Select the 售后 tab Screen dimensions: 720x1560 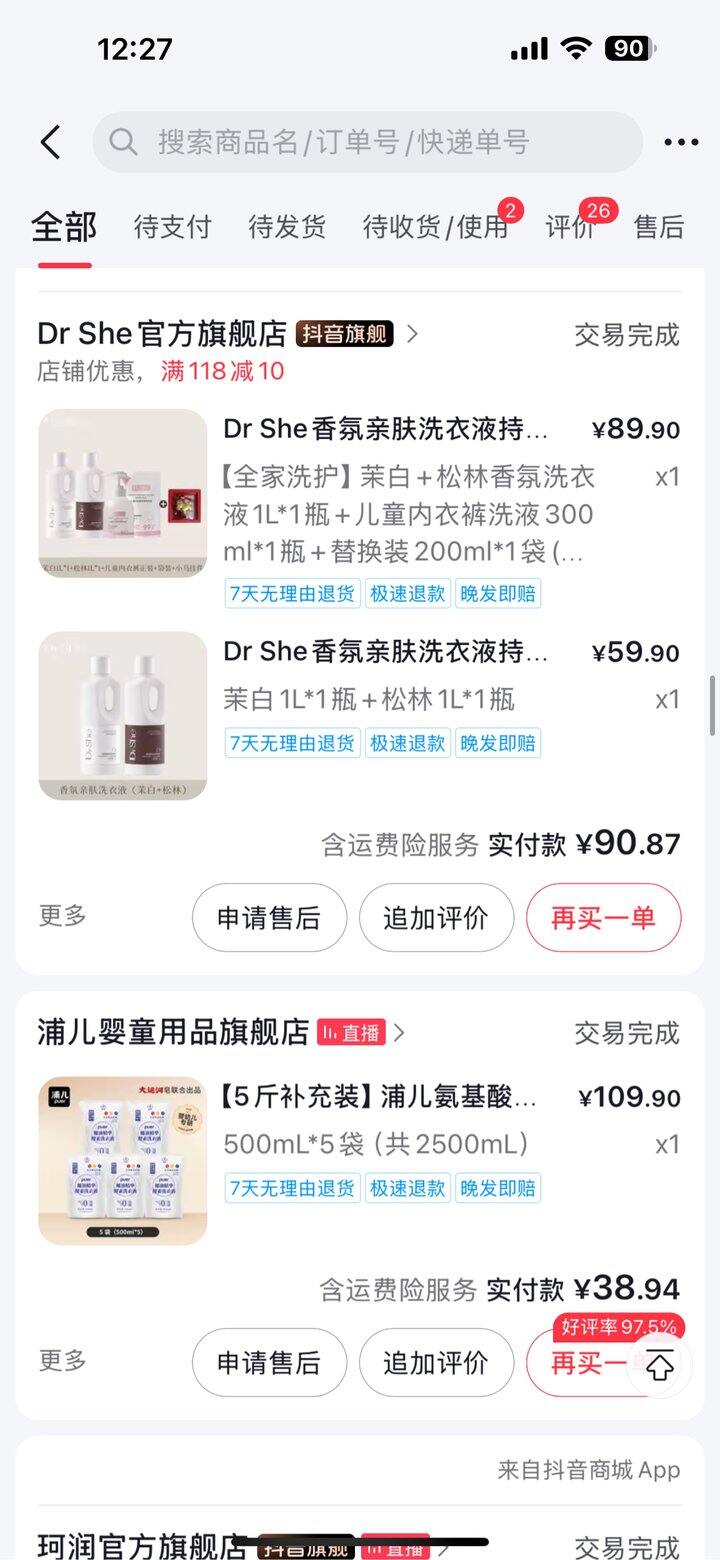tap(659, 227)
